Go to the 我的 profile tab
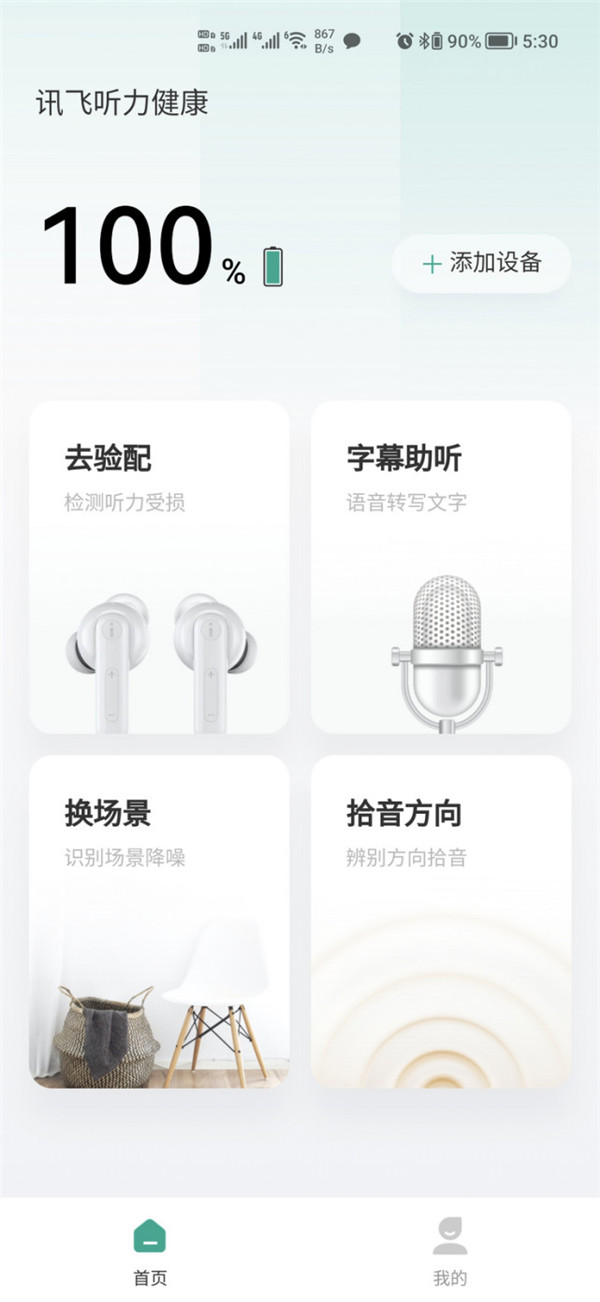Viewport: 600px width, 1302px height. click(450, 1250)
